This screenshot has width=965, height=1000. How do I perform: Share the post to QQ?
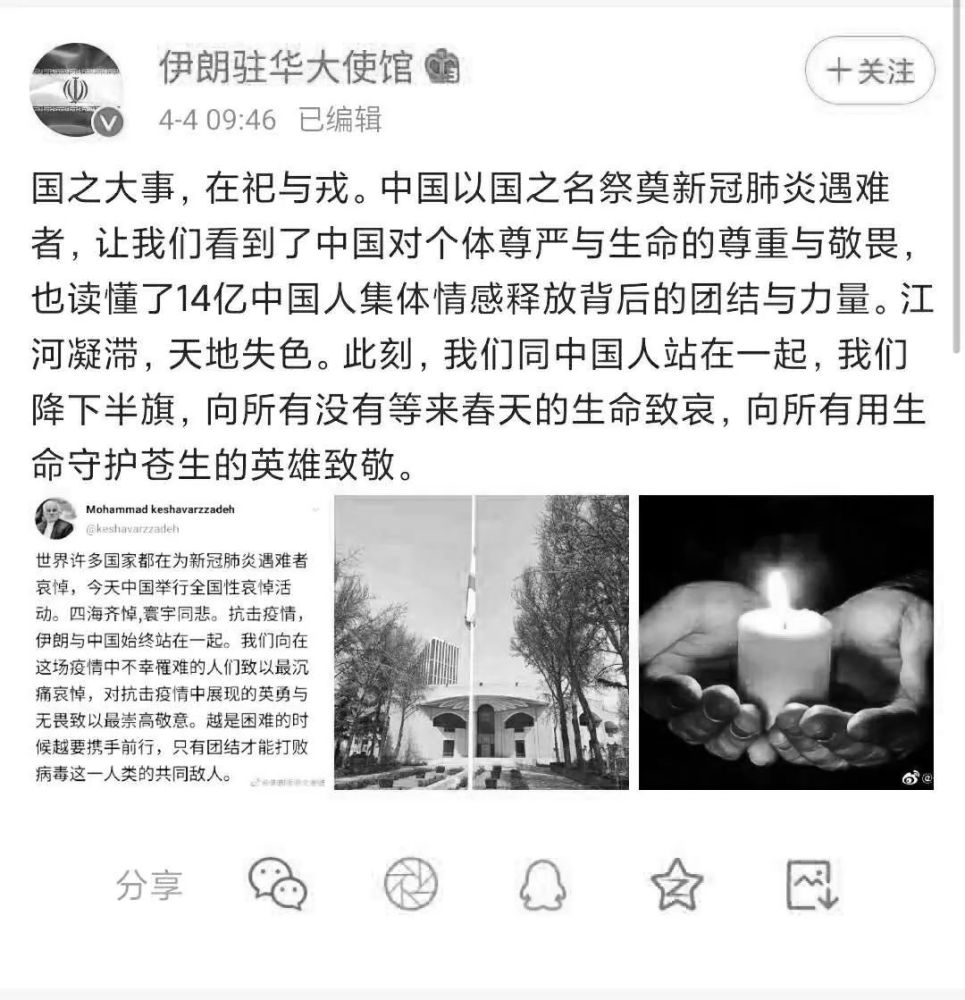point(542,883)
